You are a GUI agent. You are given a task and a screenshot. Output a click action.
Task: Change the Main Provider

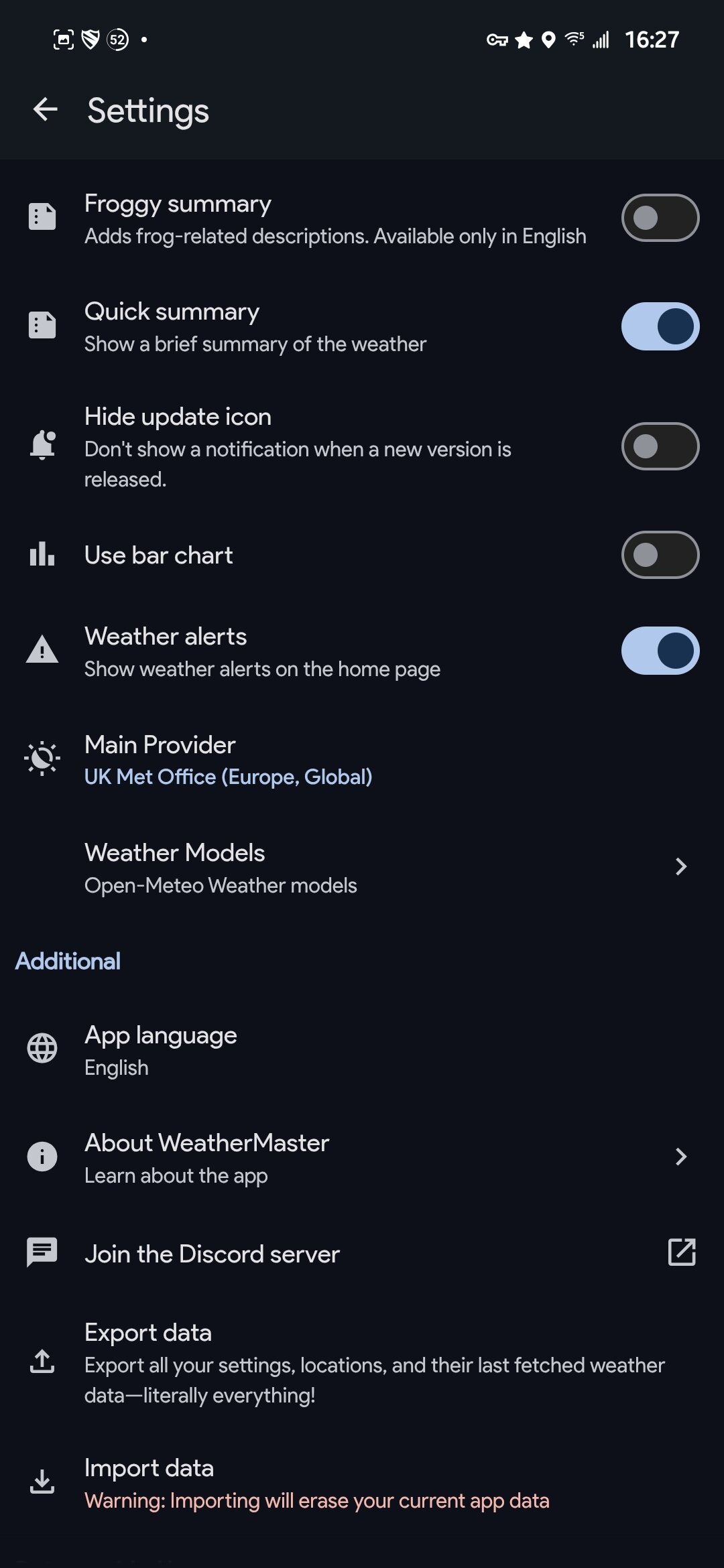point(228,761)
